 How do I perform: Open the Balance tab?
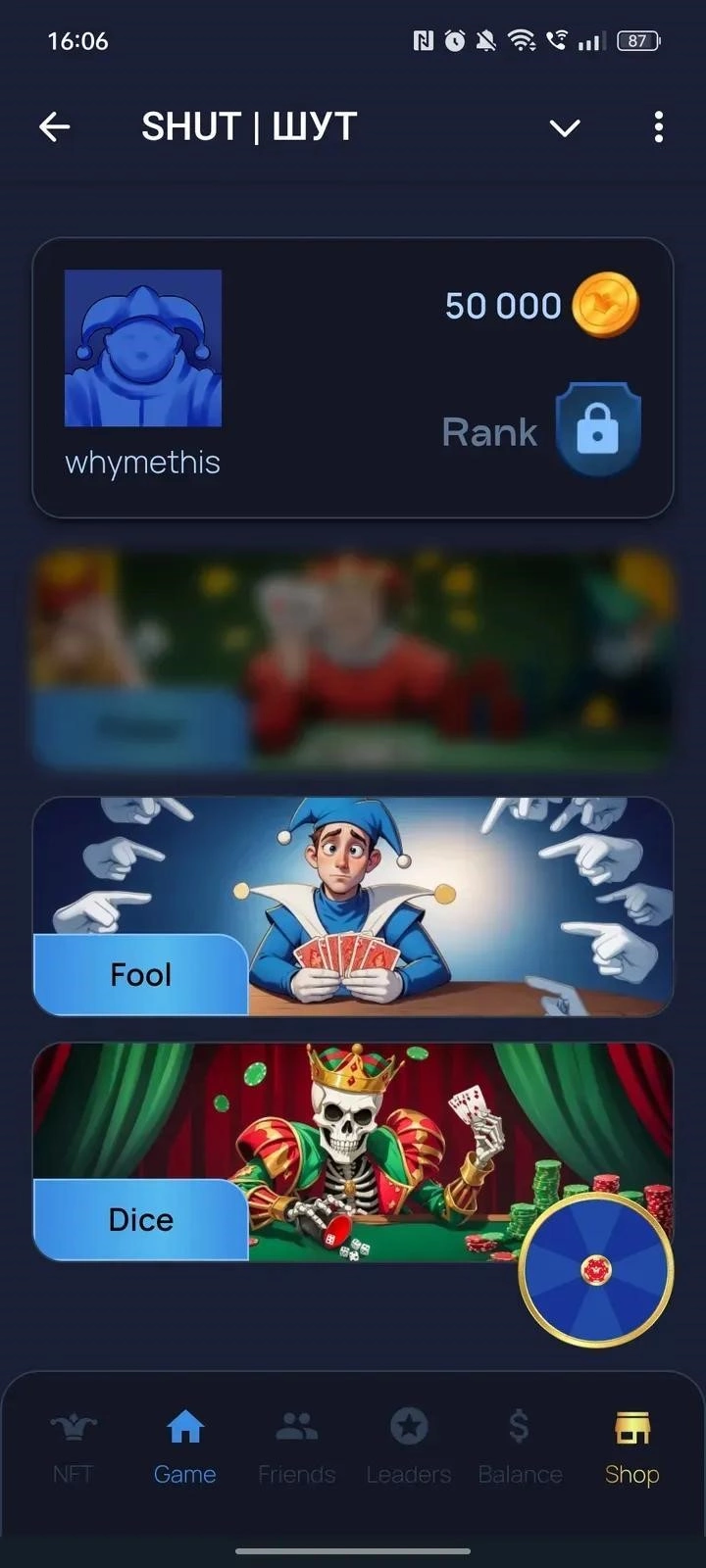pos(520,1447)
